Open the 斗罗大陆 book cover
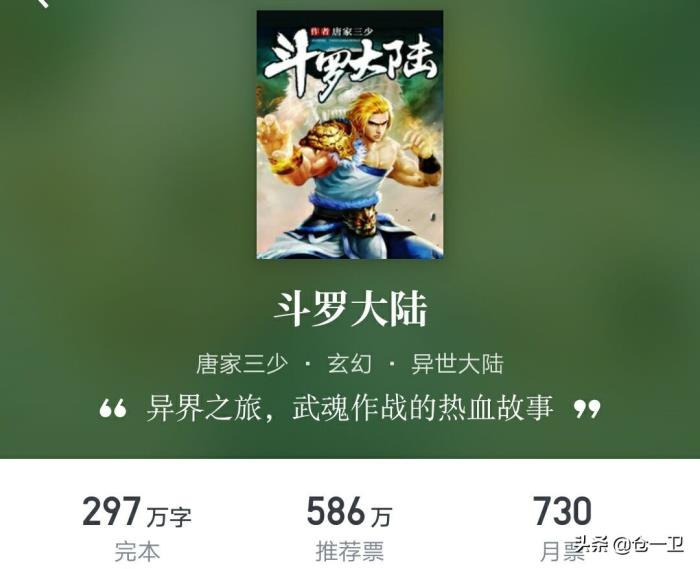 click(x=350, y=135)
